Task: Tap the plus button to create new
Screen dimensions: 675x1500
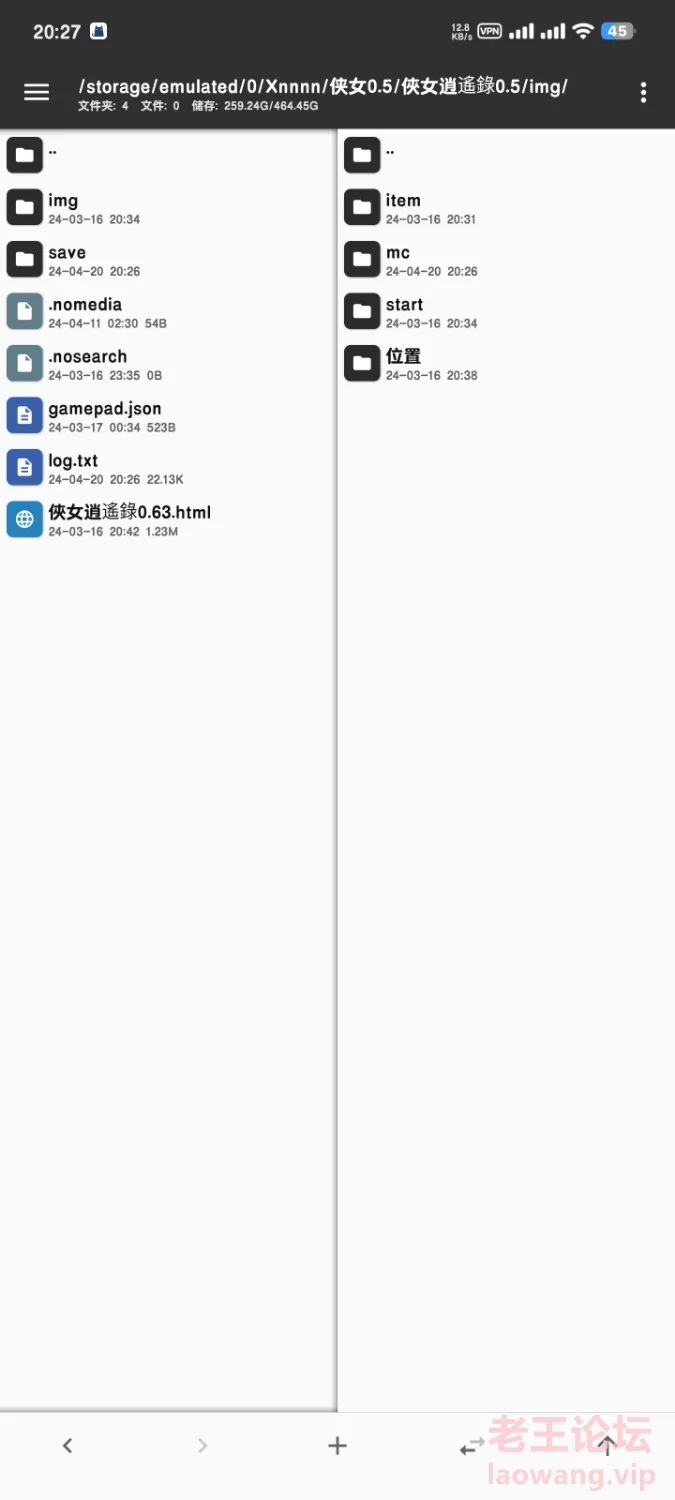Action: click(337, 1445)
